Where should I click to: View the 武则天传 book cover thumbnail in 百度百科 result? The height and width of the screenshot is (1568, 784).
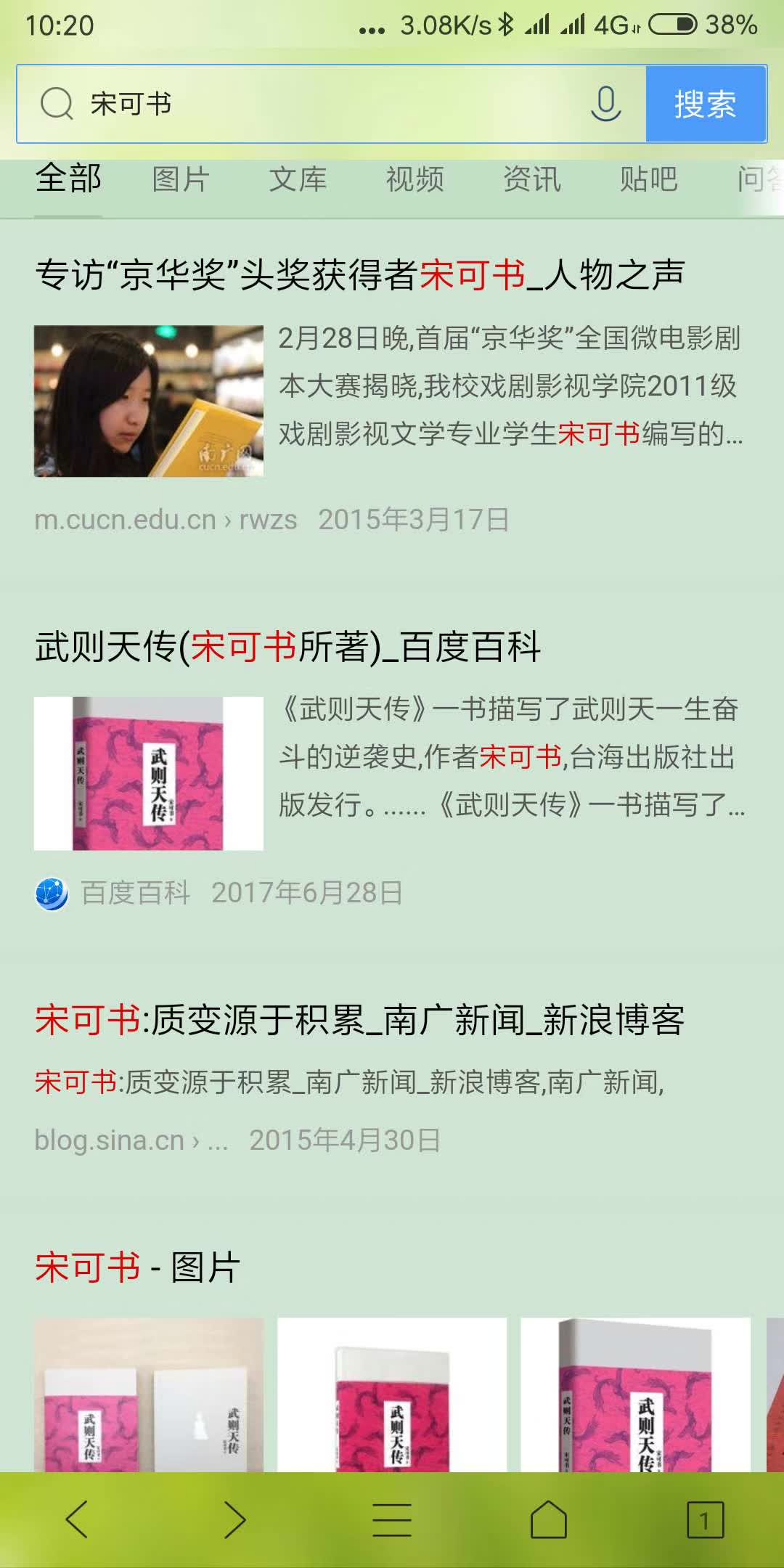(148, 773)
